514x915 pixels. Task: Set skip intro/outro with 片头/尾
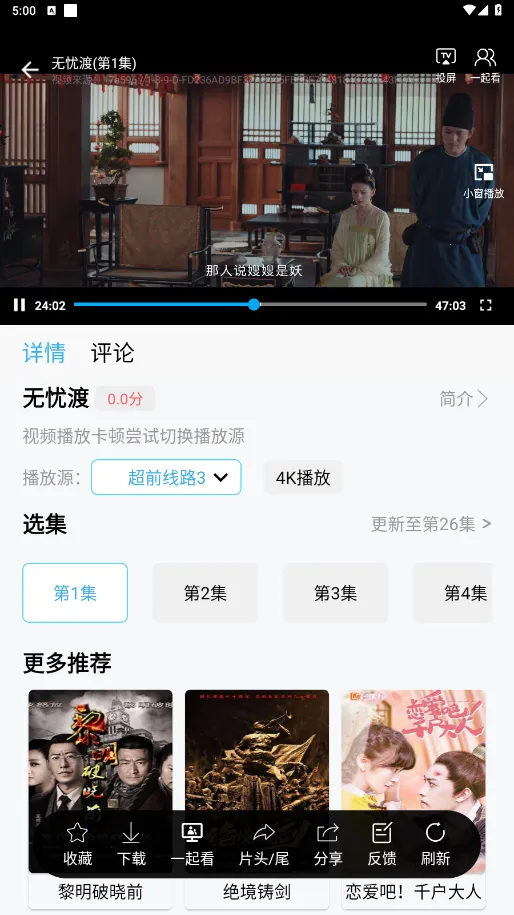click(264, 844)
